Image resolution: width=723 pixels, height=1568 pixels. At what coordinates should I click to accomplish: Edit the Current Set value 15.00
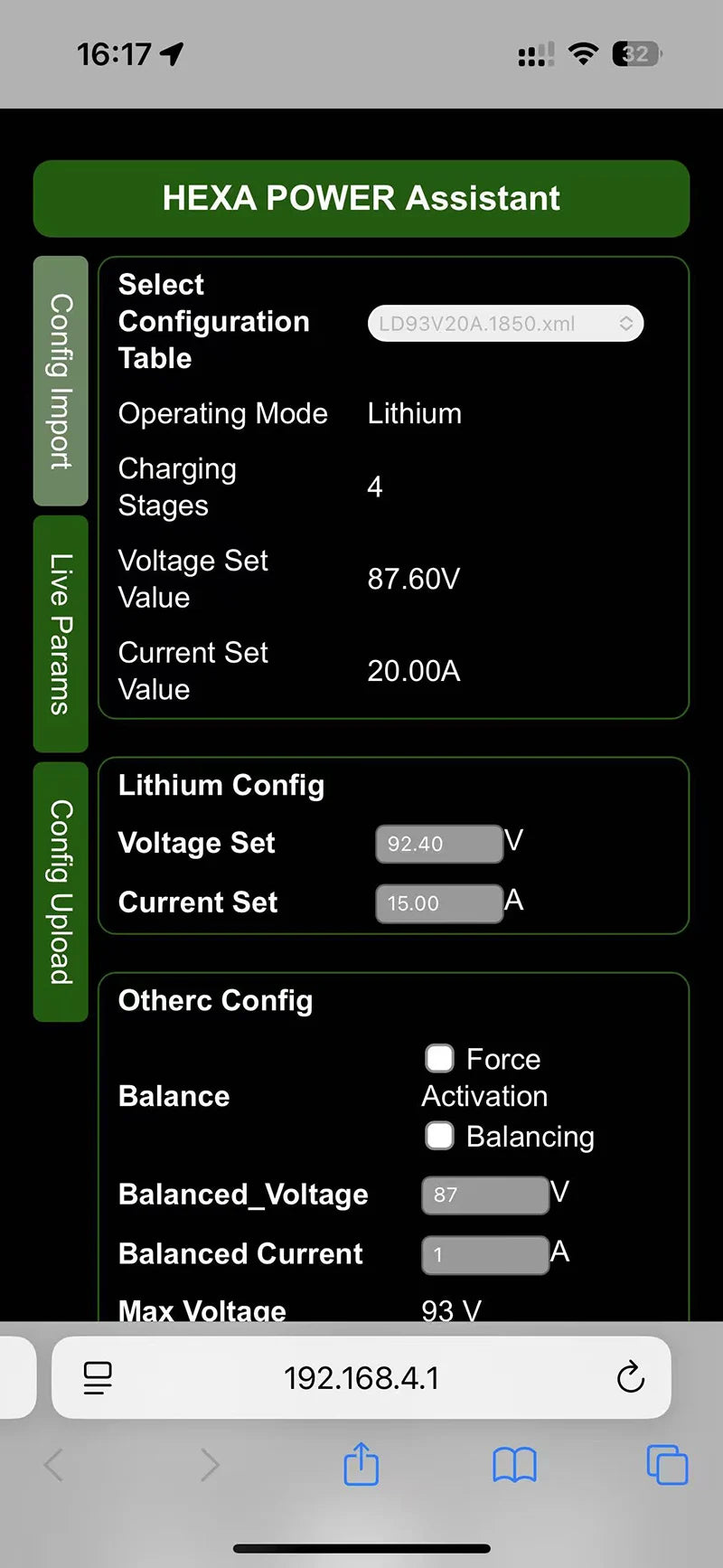click(439, 903)
